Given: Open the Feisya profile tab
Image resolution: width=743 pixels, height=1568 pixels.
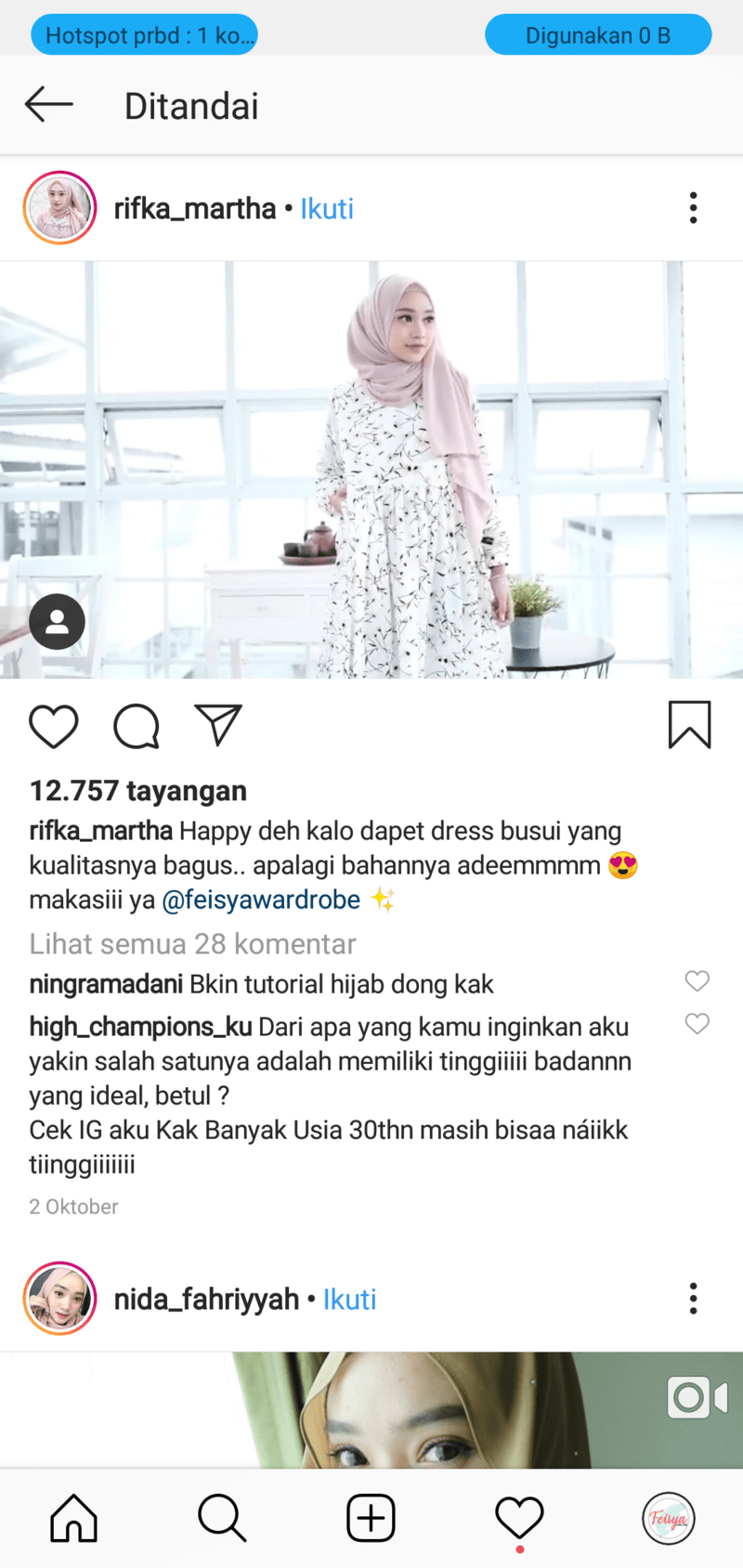Looking at the screenshot, I should pyautogui.click(x=668, y=1518).
